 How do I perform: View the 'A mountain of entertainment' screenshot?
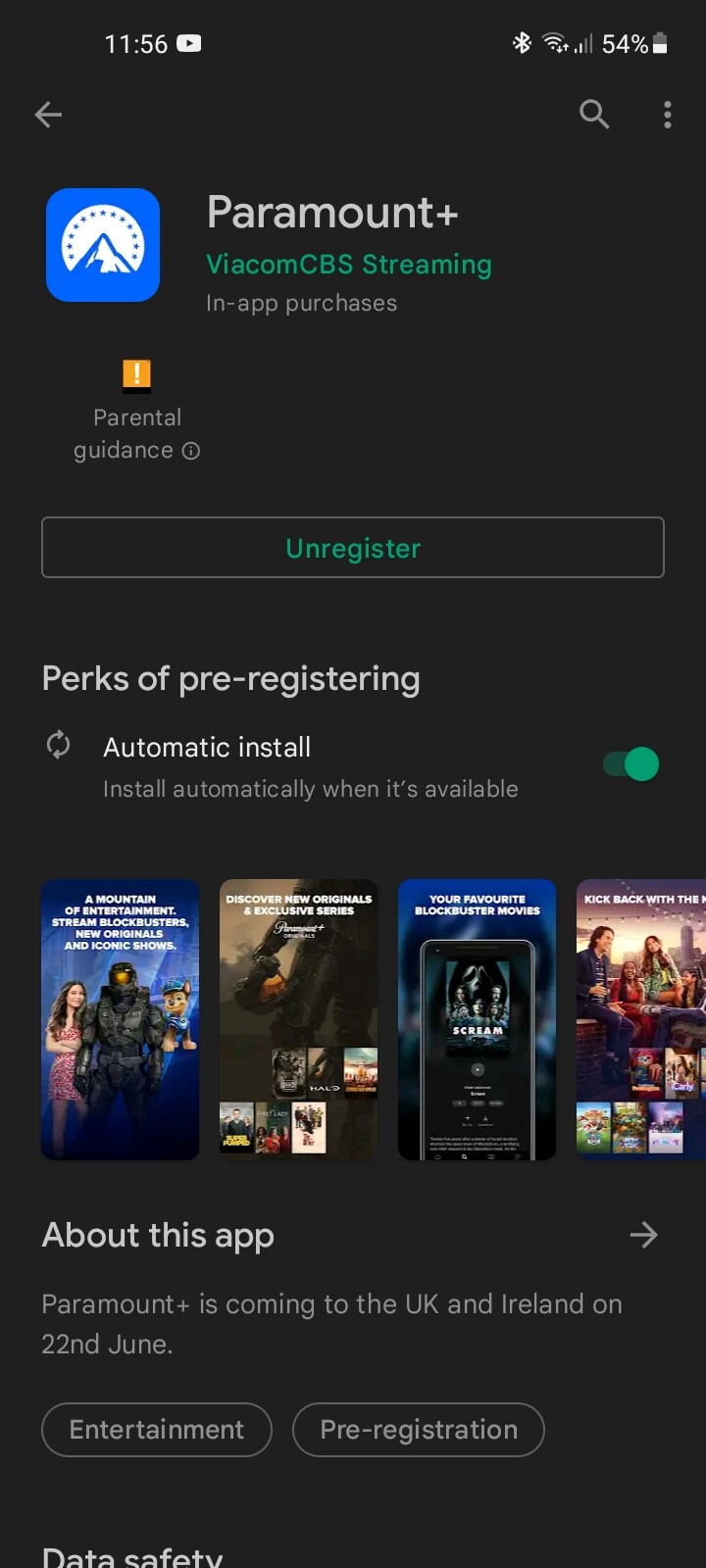coord(121,1019)
